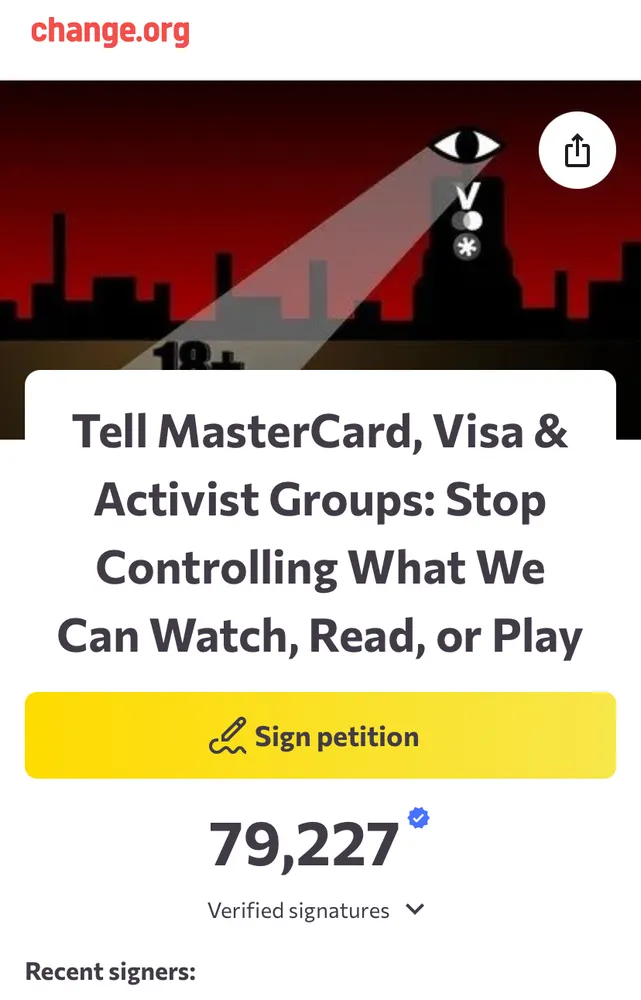Share this petition
The image size is (641, 1000).
[x=577, y=151]
